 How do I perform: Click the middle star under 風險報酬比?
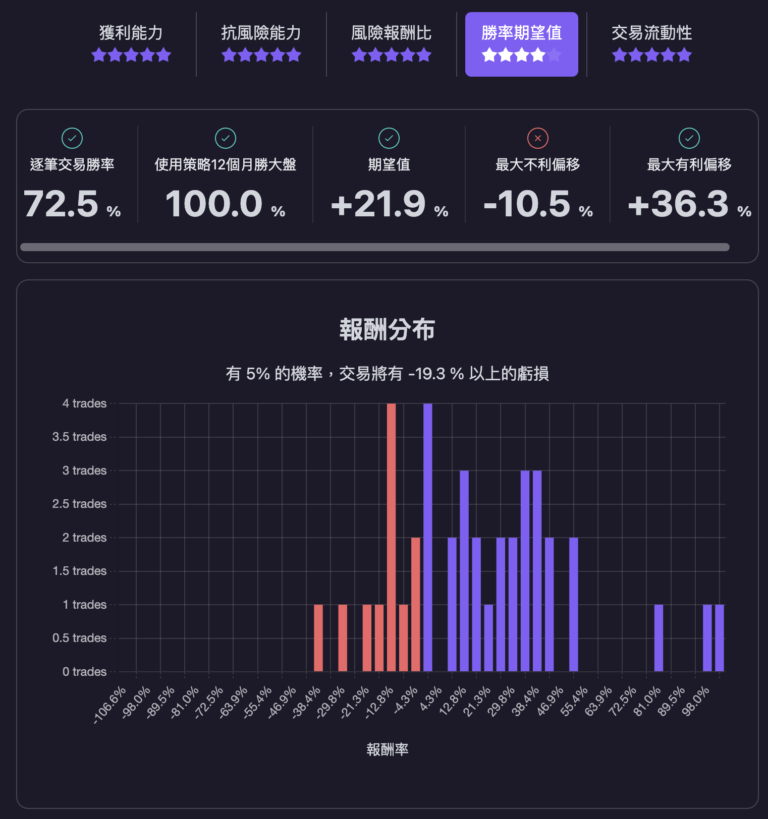coord(391,57)
